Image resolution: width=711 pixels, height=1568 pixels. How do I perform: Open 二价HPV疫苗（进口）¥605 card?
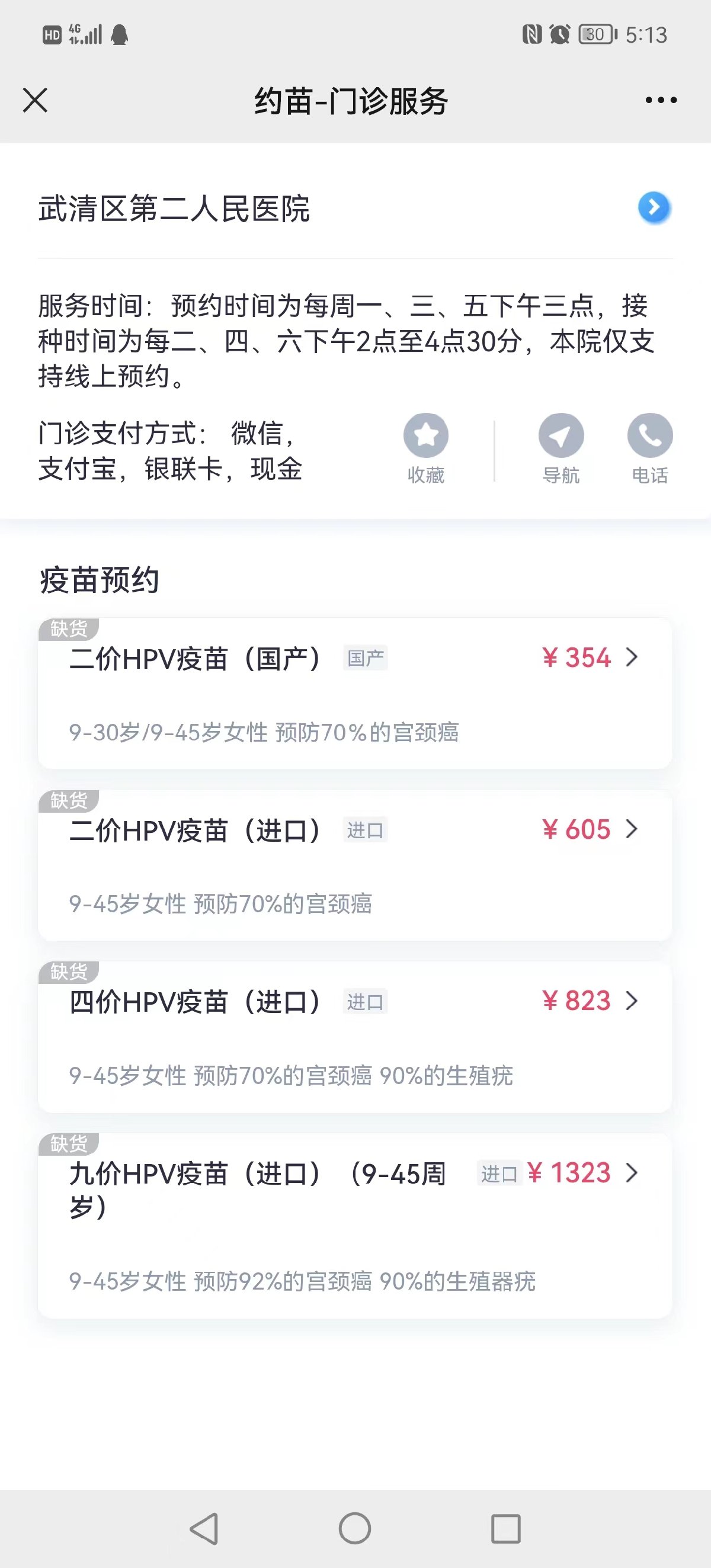coord(355,865)
